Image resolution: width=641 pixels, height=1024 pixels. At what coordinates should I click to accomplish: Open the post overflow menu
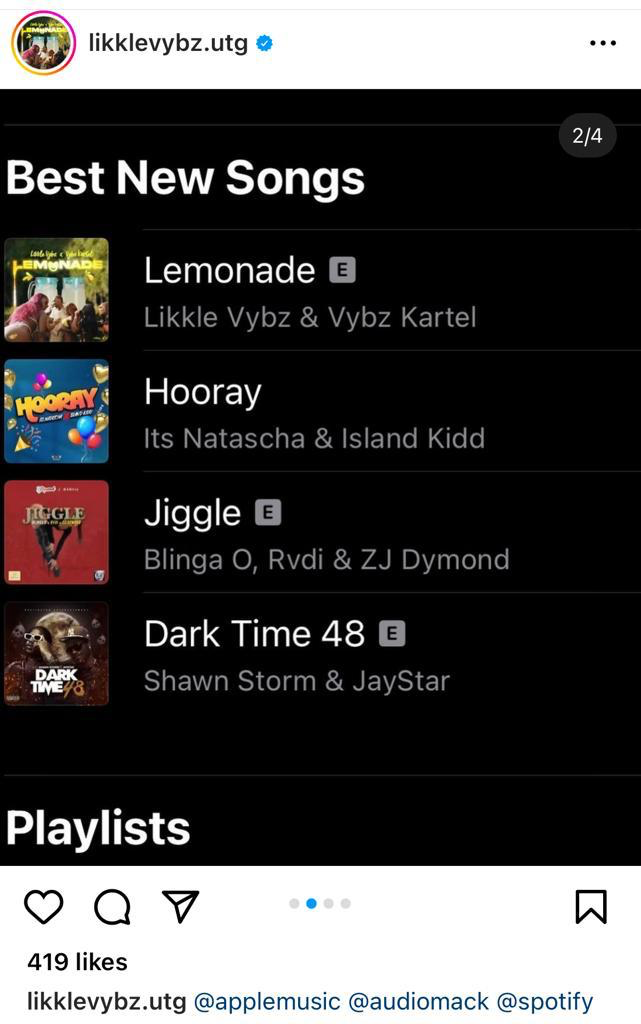pyautogui.click(x=603, y=43)
